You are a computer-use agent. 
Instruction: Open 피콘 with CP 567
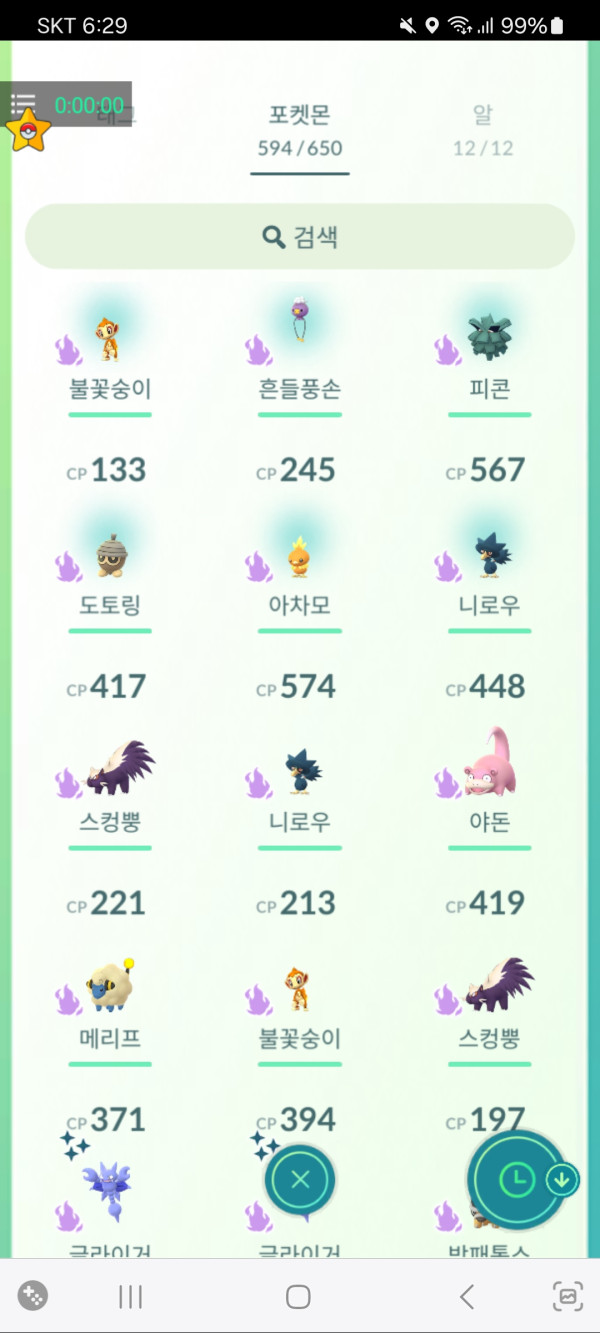coord(489,340)
